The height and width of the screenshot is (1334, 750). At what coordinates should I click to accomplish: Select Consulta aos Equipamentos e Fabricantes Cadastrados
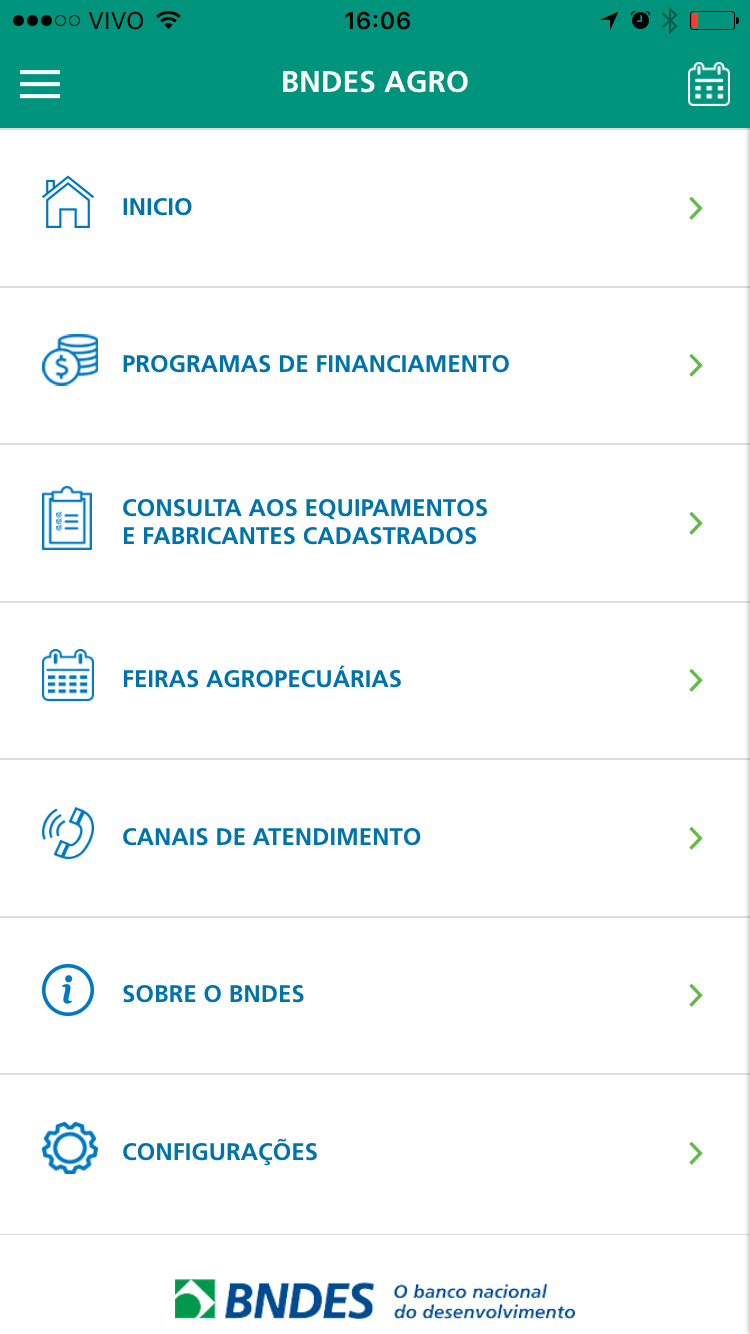pyautogui.click(x=375, y=523)
